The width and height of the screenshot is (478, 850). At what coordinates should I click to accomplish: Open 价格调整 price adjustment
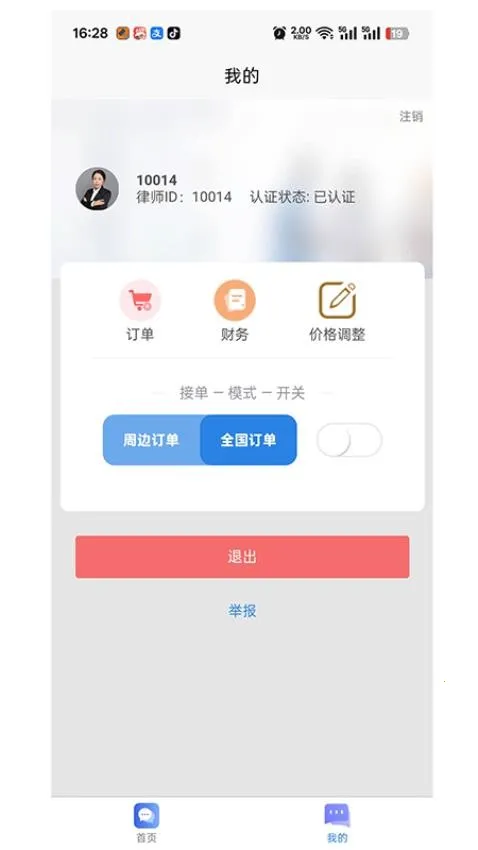point(337,311)
